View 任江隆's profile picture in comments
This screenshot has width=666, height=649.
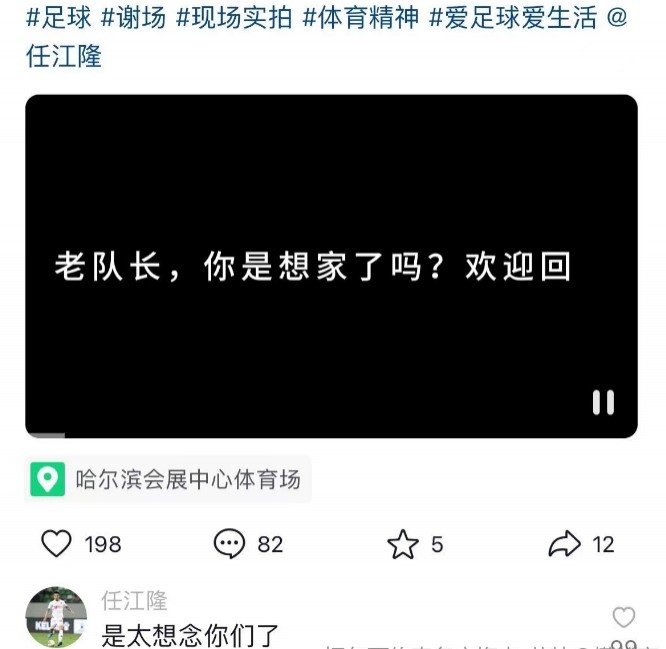56,617
